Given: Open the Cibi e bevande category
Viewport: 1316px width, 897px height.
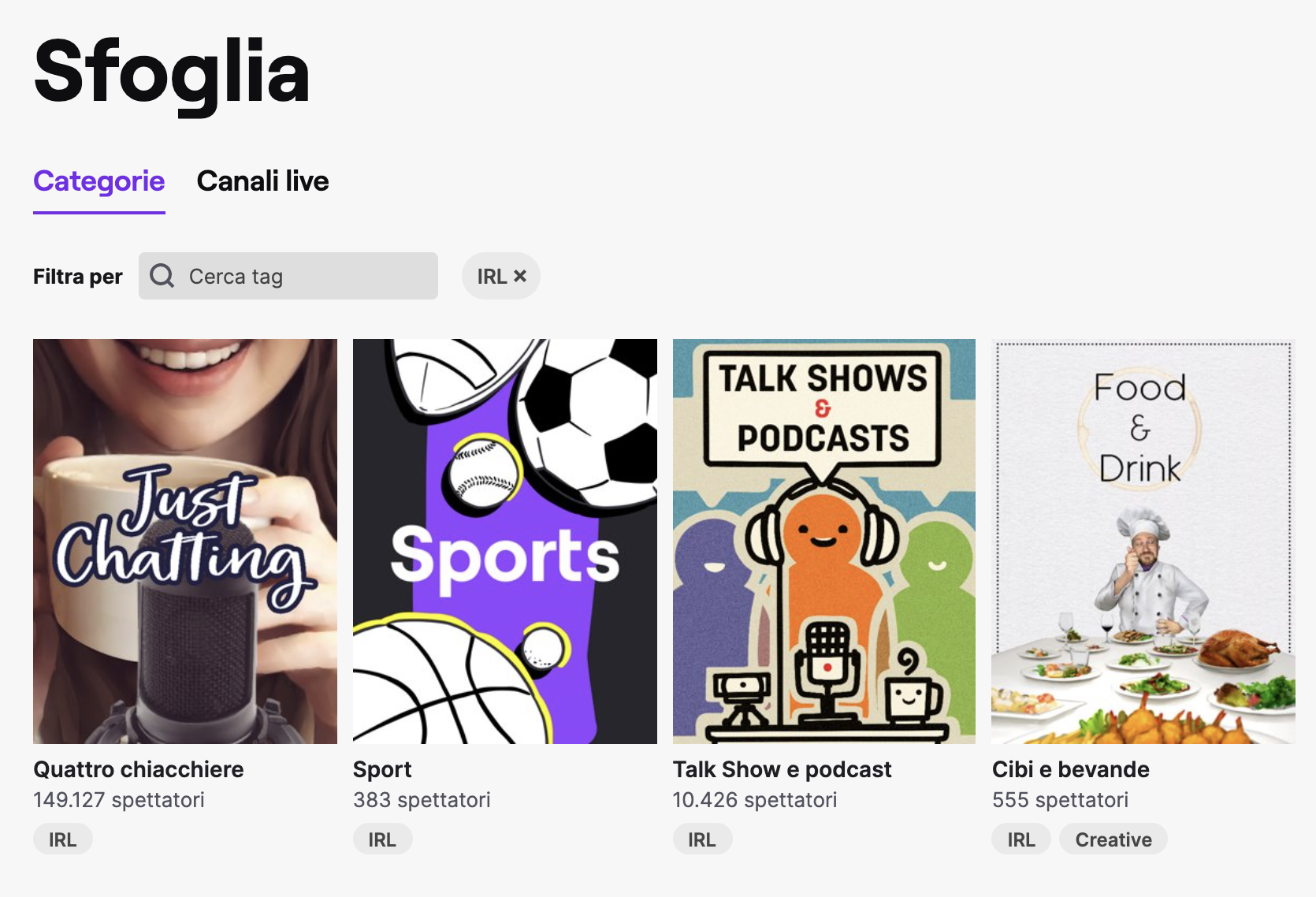Looking at the screenshot, I should coord(1143,542).
